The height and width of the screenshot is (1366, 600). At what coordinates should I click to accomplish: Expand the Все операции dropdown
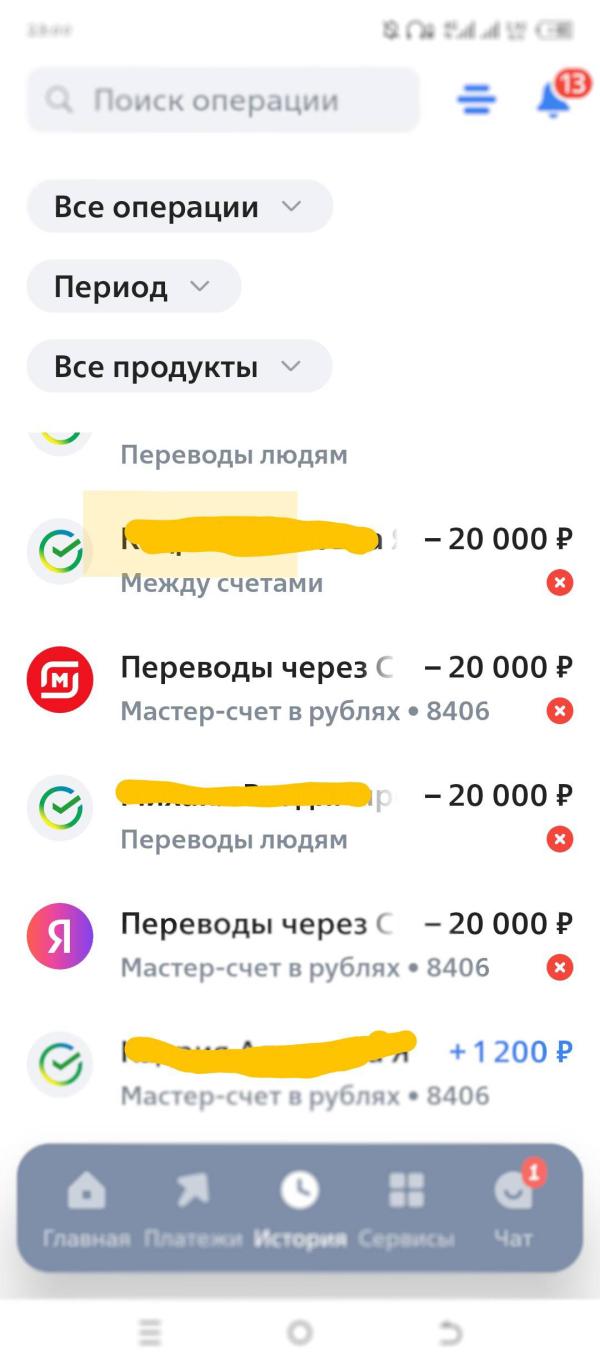pos(179,207)
